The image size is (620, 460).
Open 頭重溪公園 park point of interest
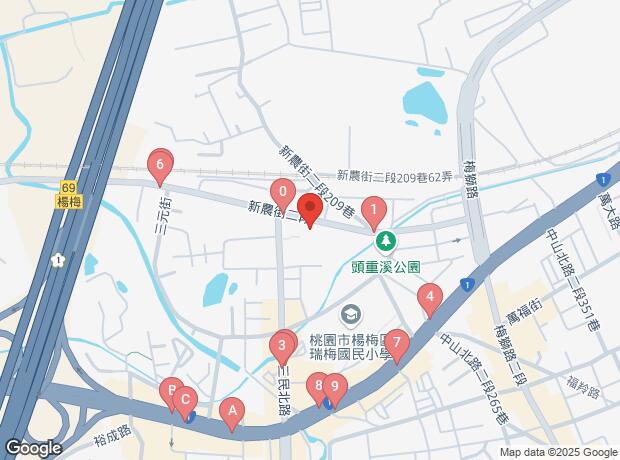click(x=386, y=241)
